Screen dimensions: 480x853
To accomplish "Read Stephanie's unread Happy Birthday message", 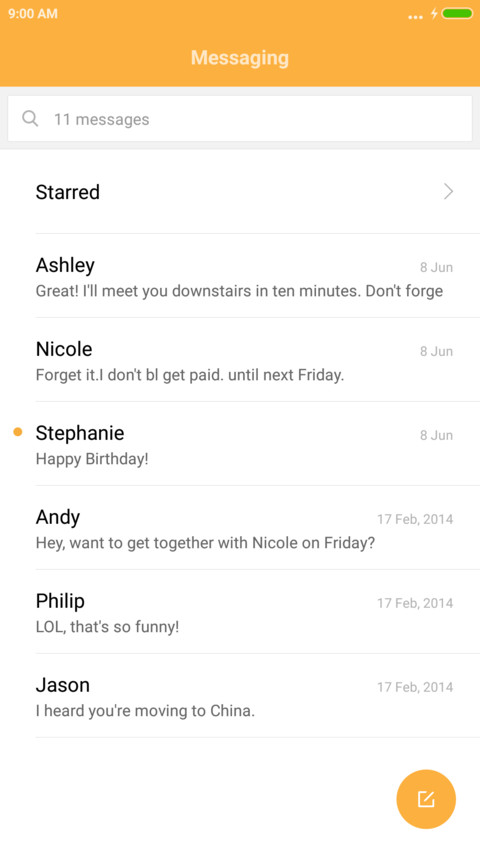I will click(x=240, y=444).
